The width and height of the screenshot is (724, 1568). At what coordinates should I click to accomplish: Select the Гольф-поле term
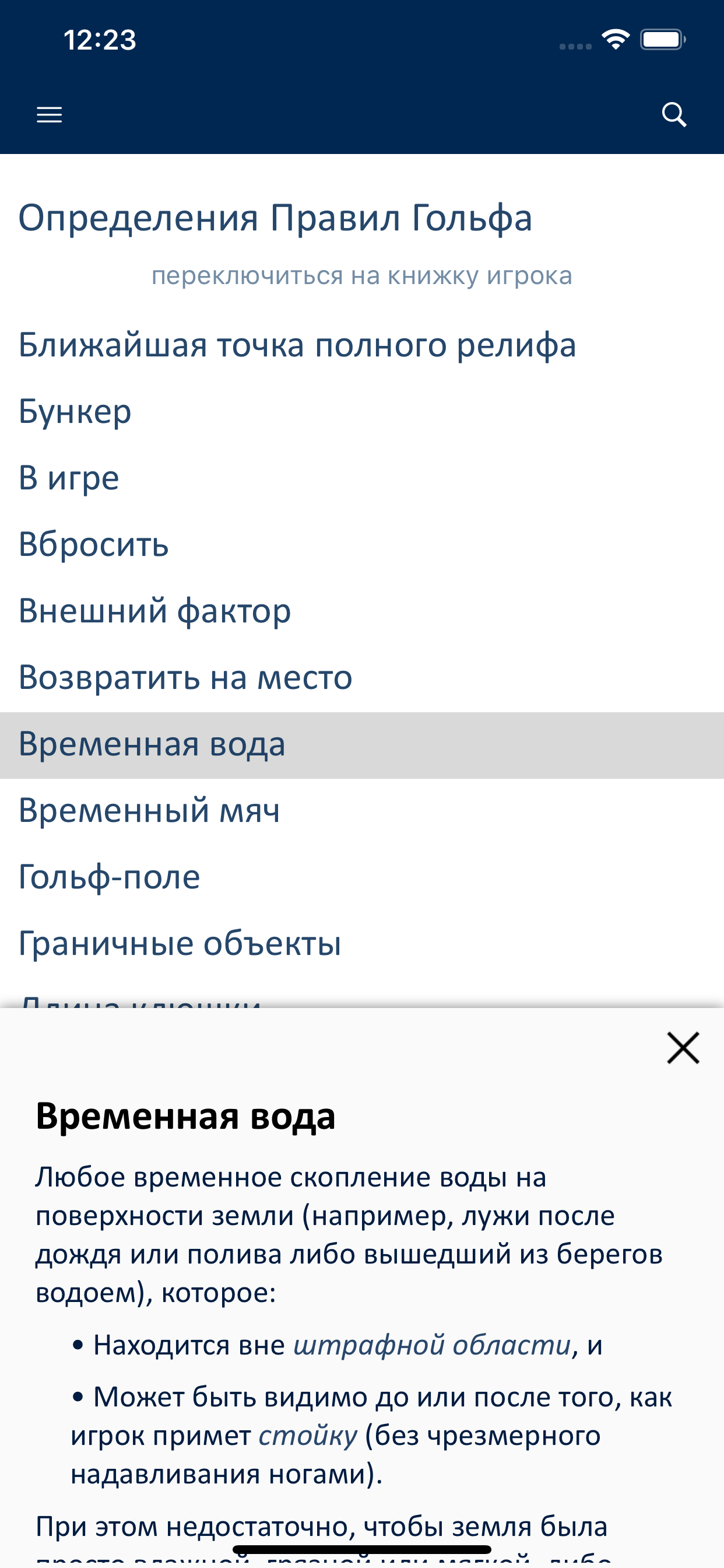pos(108,876)
